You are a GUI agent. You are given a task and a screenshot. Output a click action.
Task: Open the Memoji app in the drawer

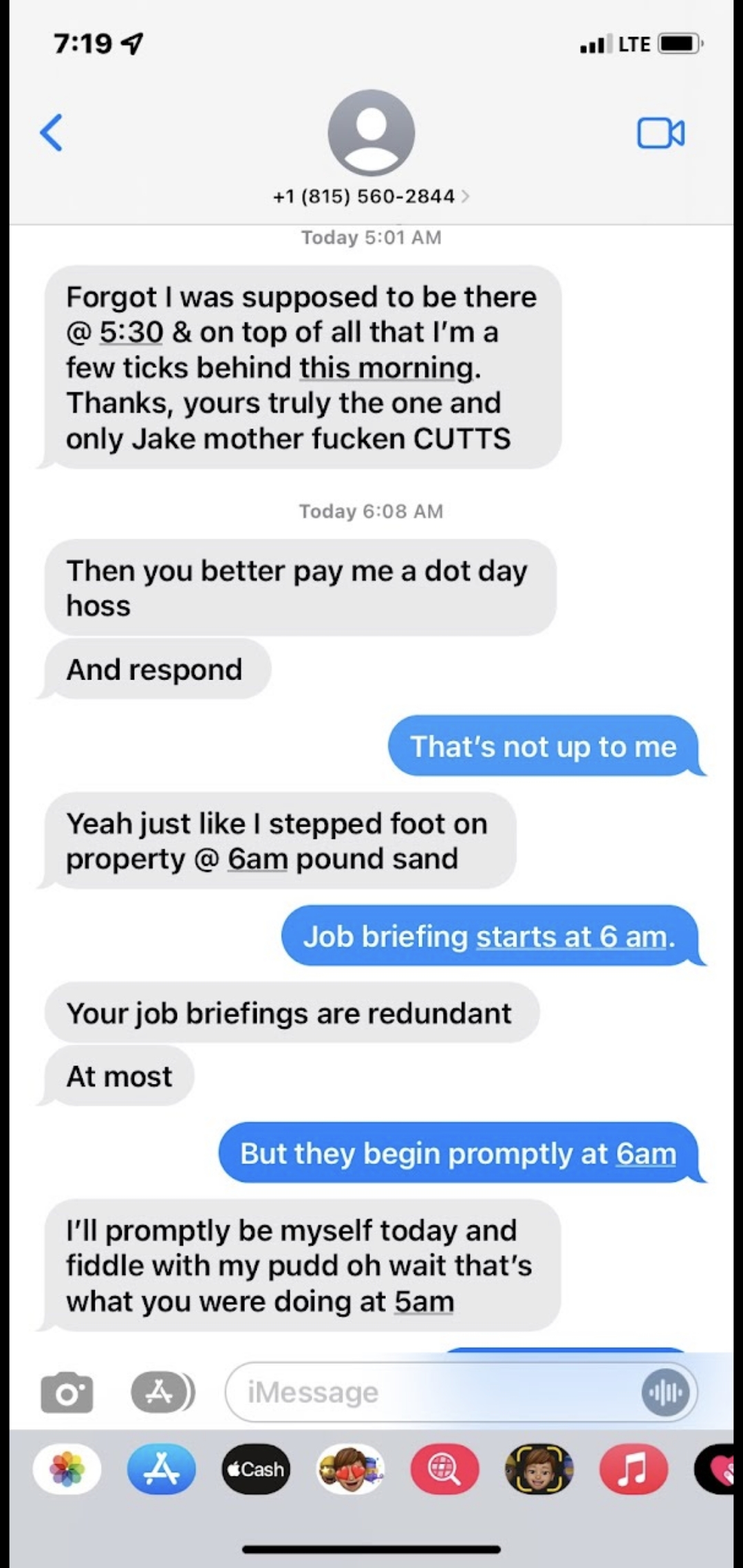539,1470
